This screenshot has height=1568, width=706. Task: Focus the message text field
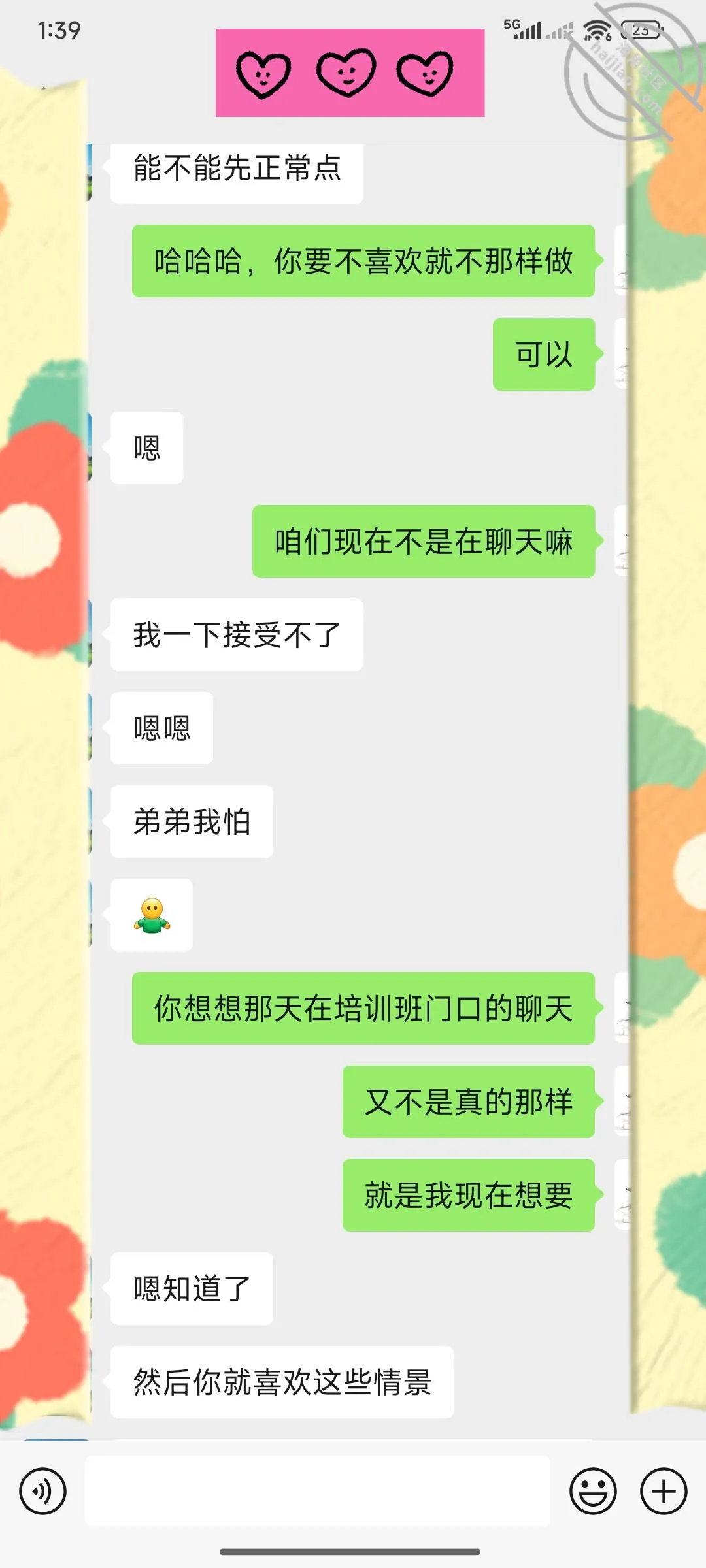pyautogui.click(x=317, y=1490)
